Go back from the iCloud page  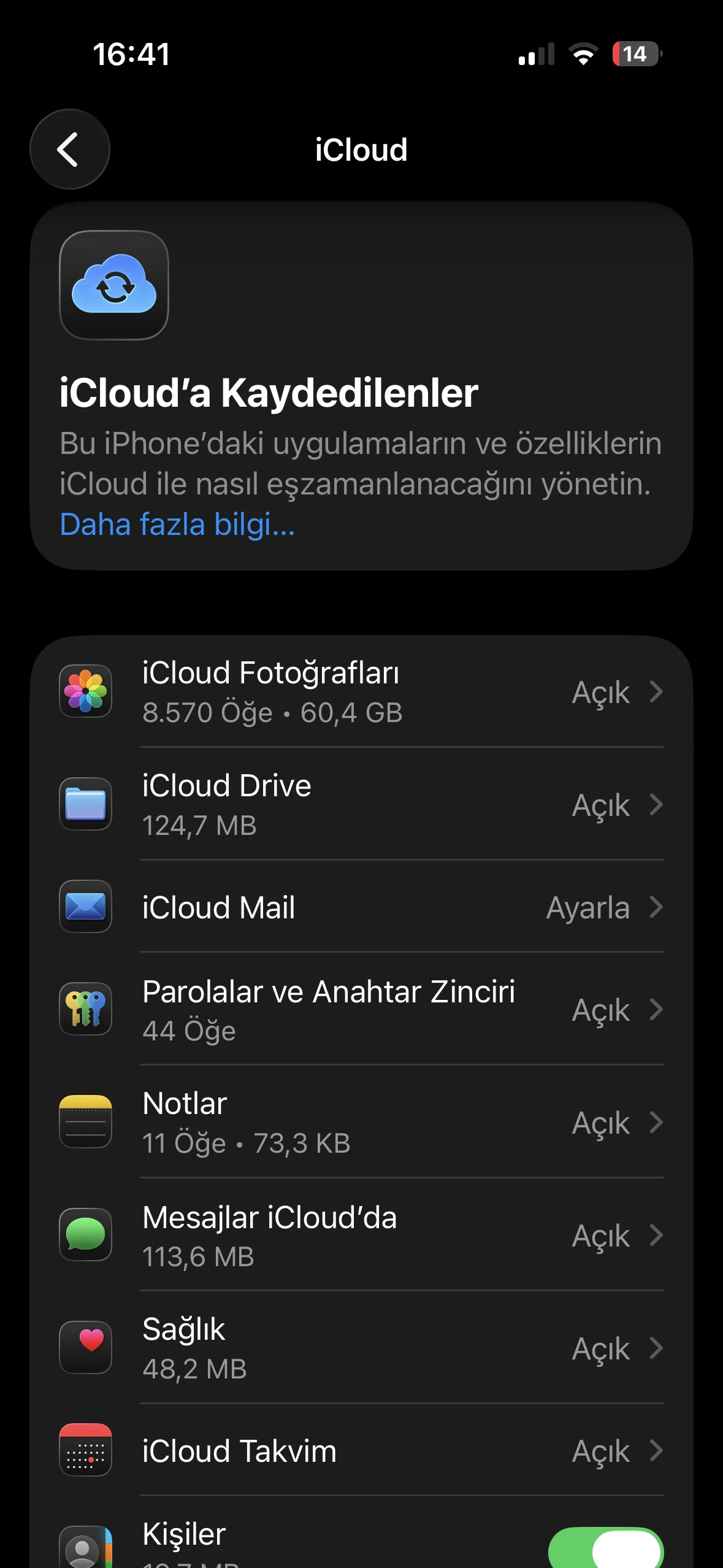tap(69, 149)
